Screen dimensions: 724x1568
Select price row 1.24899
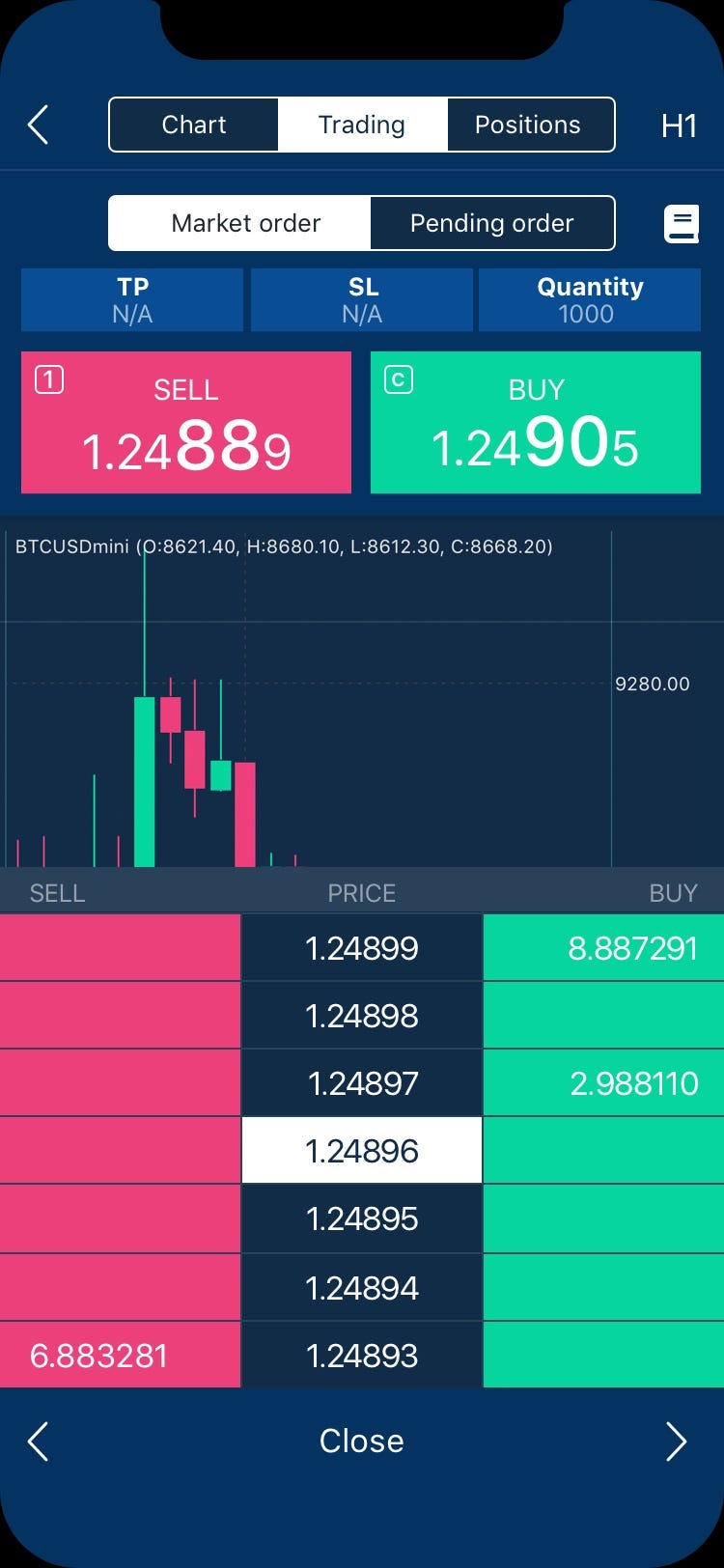pyautogui.click(x=362, y=948)
